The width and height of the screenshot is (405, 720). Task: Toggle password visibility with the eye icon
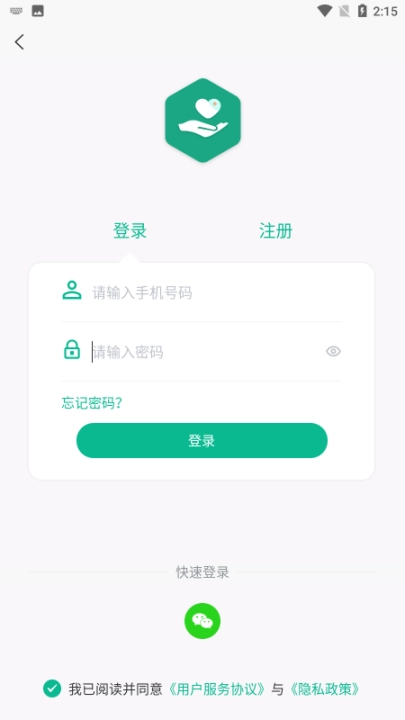click(x=333, y=352)
